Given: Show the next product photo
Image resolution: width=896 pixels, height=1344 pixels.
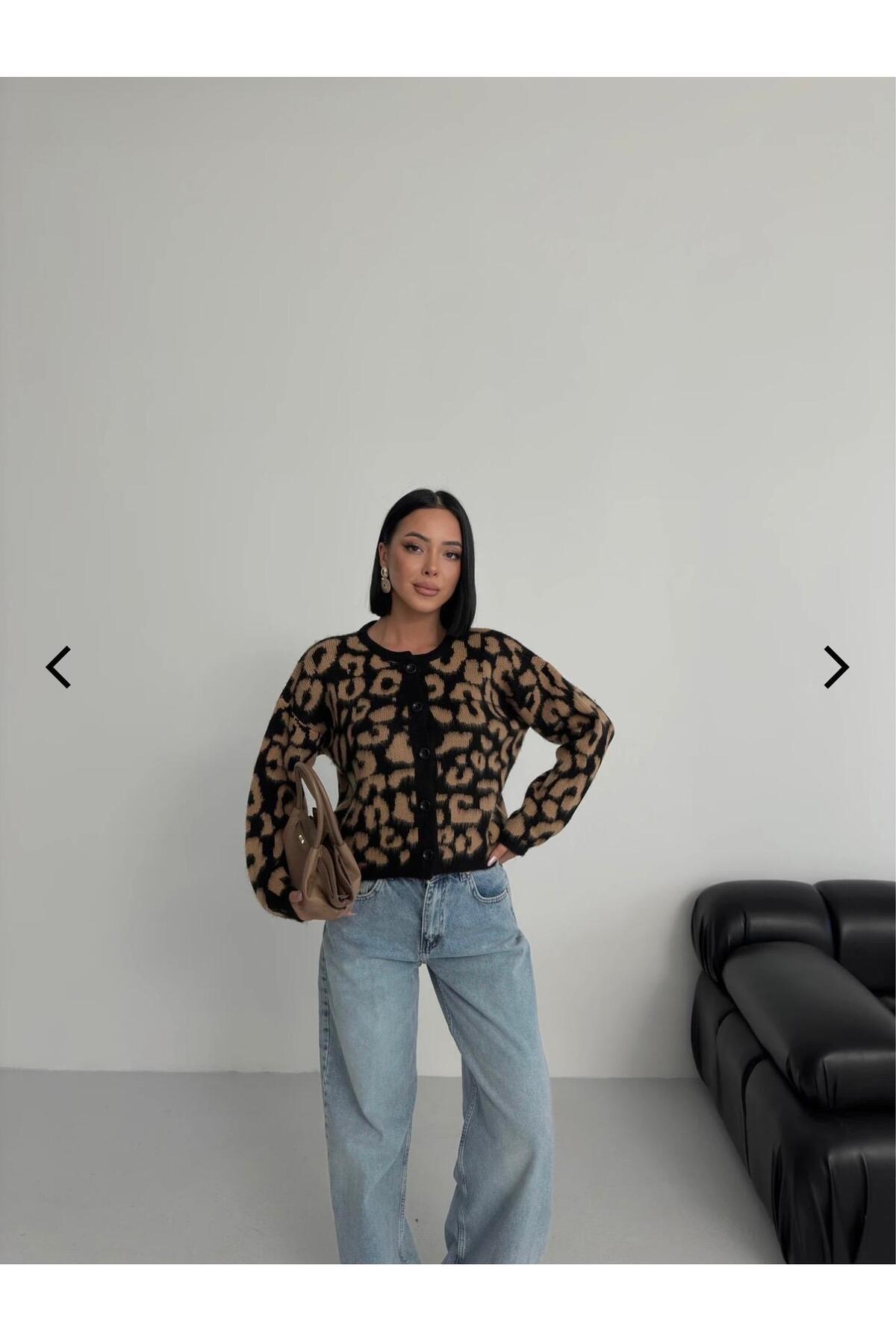Looking at the screenshot, I should pyautogui.click(x=836, y=667).
